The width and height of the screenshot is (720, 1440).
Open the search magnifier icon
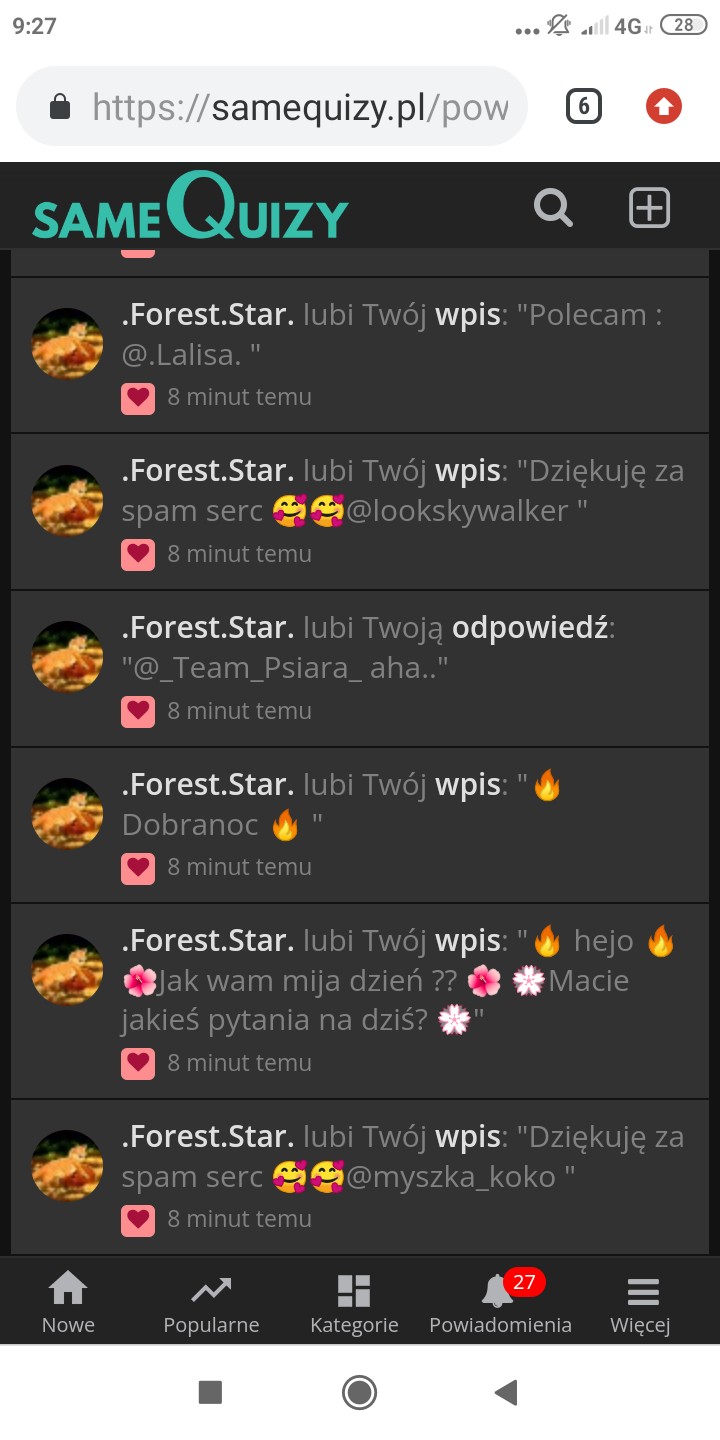553,208
